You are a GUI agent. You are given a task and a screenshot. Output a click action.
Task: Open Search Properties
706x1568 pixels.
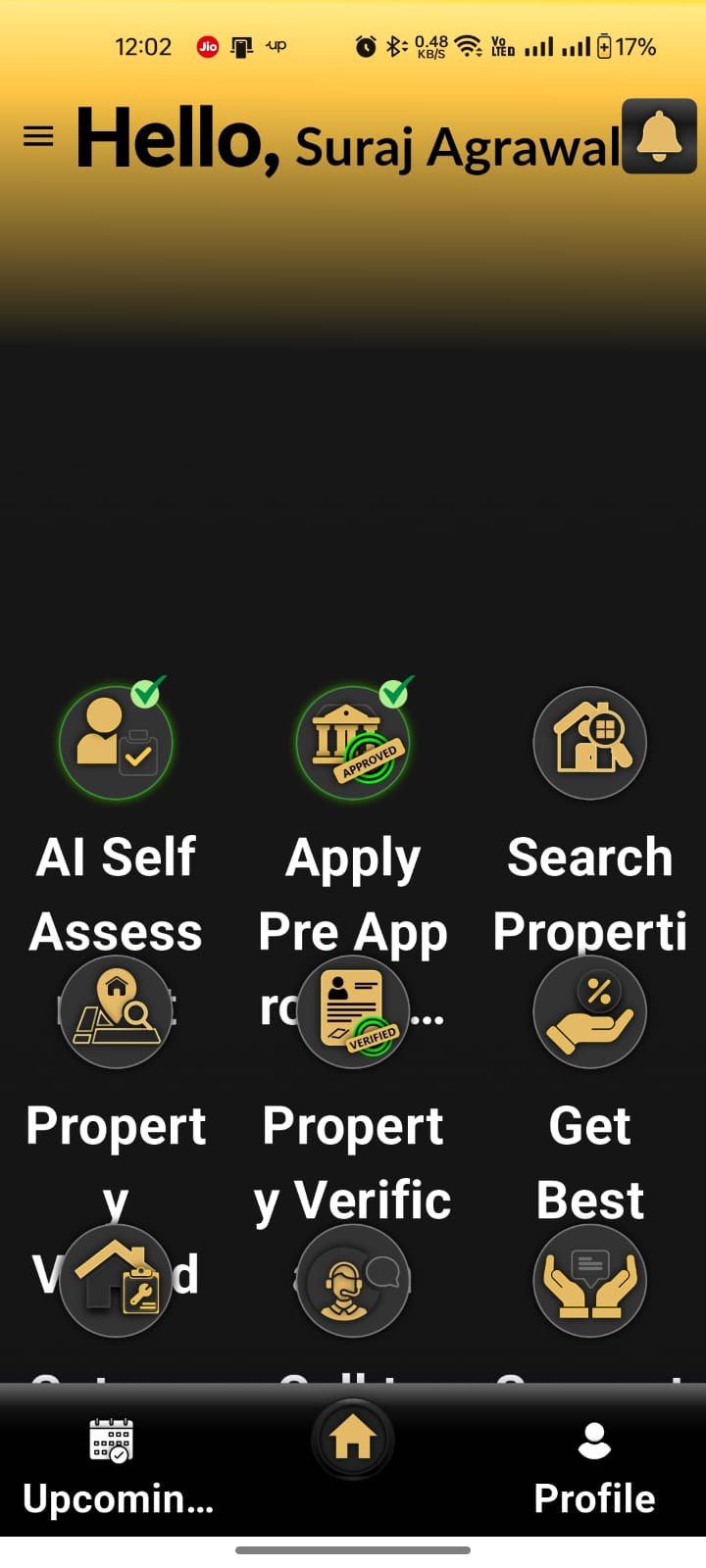coord(589,743)
